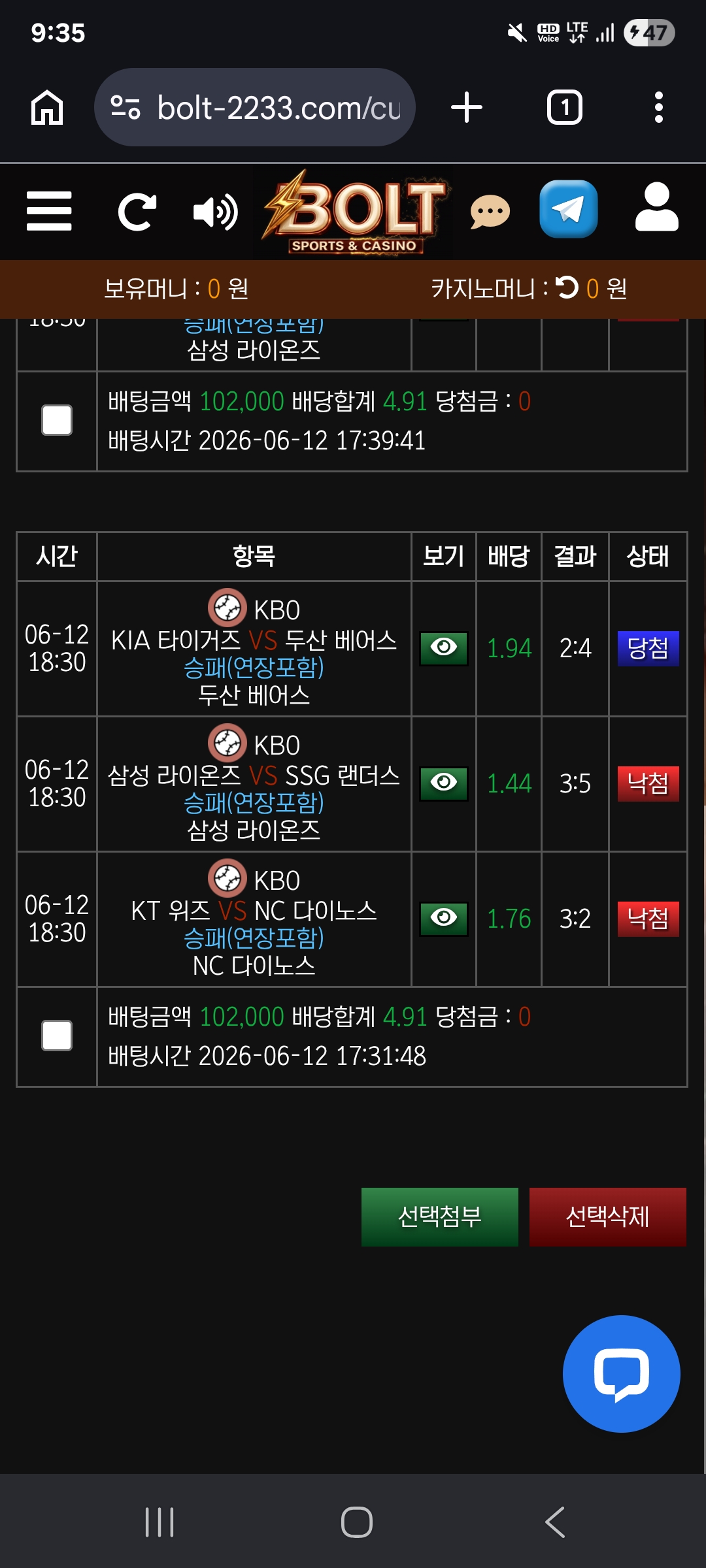Image resolution: width=706 pixels, height=1568 pixels.
Task: Refresh the casino money balance
Action: pyautogui.click(x=567, y=287)
